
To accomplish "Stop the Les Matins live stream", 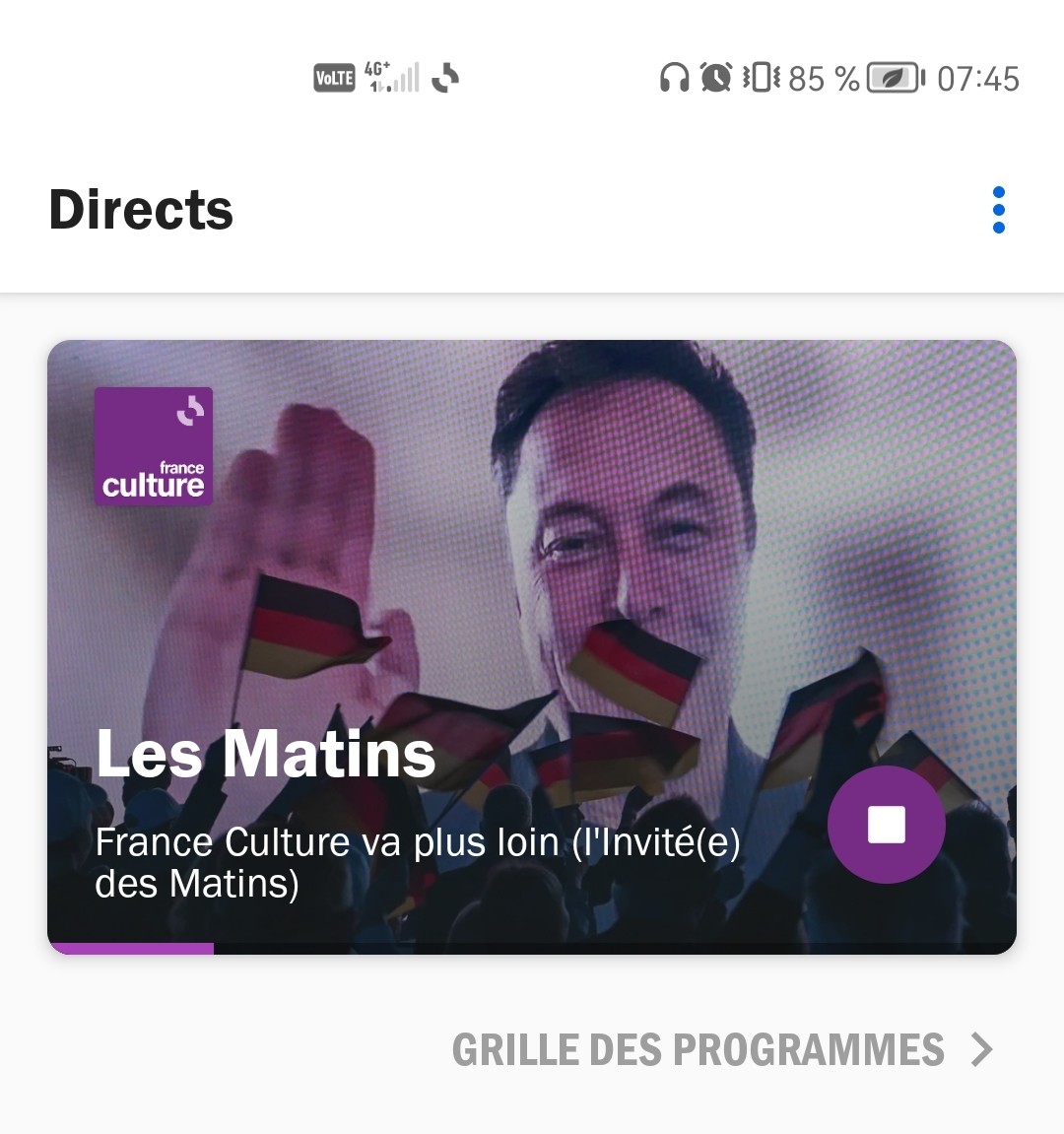I will [886, 825].
